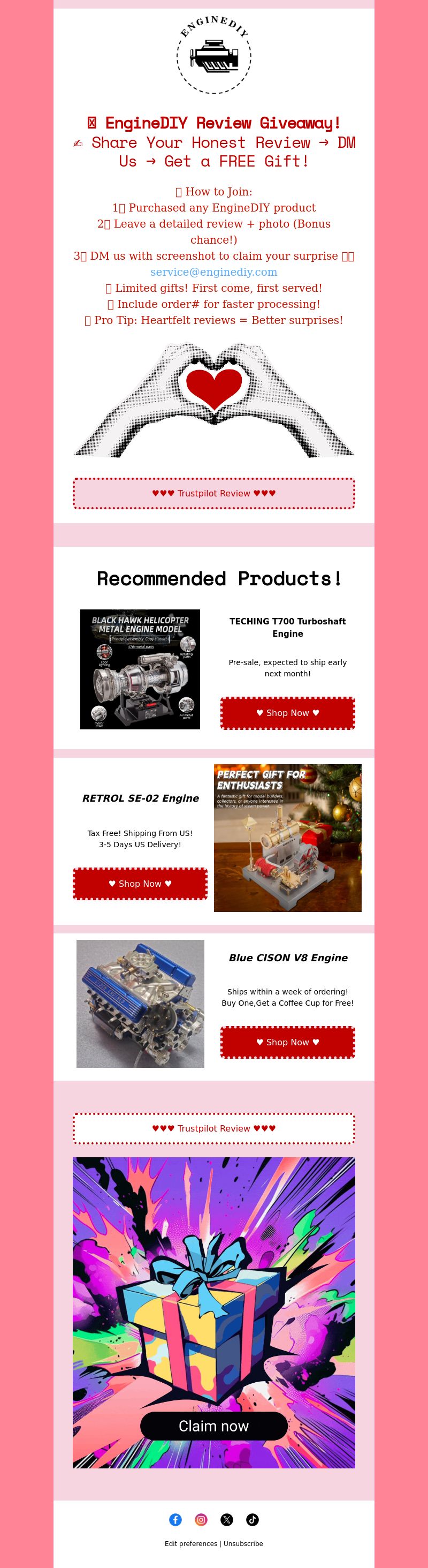View the RETROL SE-02 steam engine picture
The width and height of the screenshot is (428, 1568).
tap(288, 838)
